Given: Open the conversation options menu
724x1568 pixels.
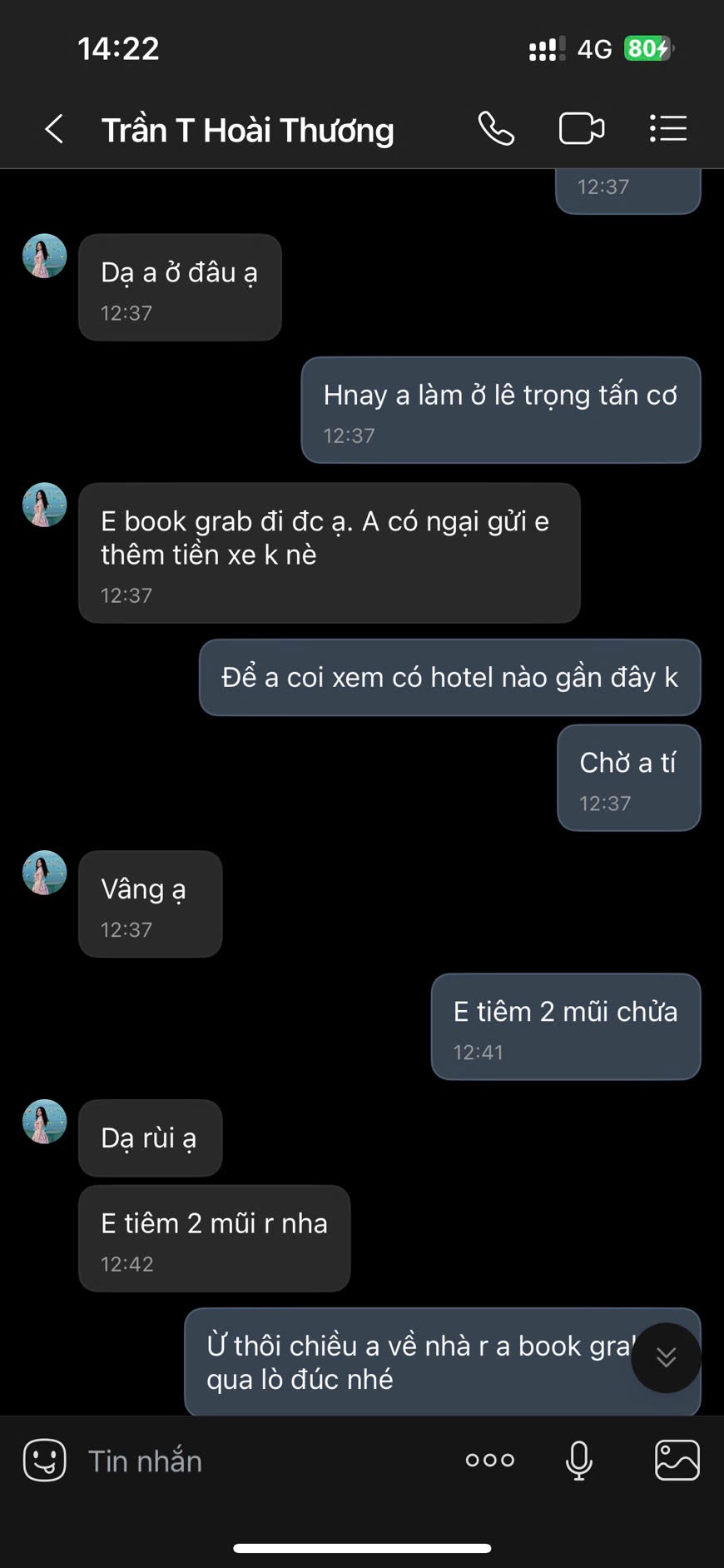Looking at the screenshot, I should click(667, 129).
